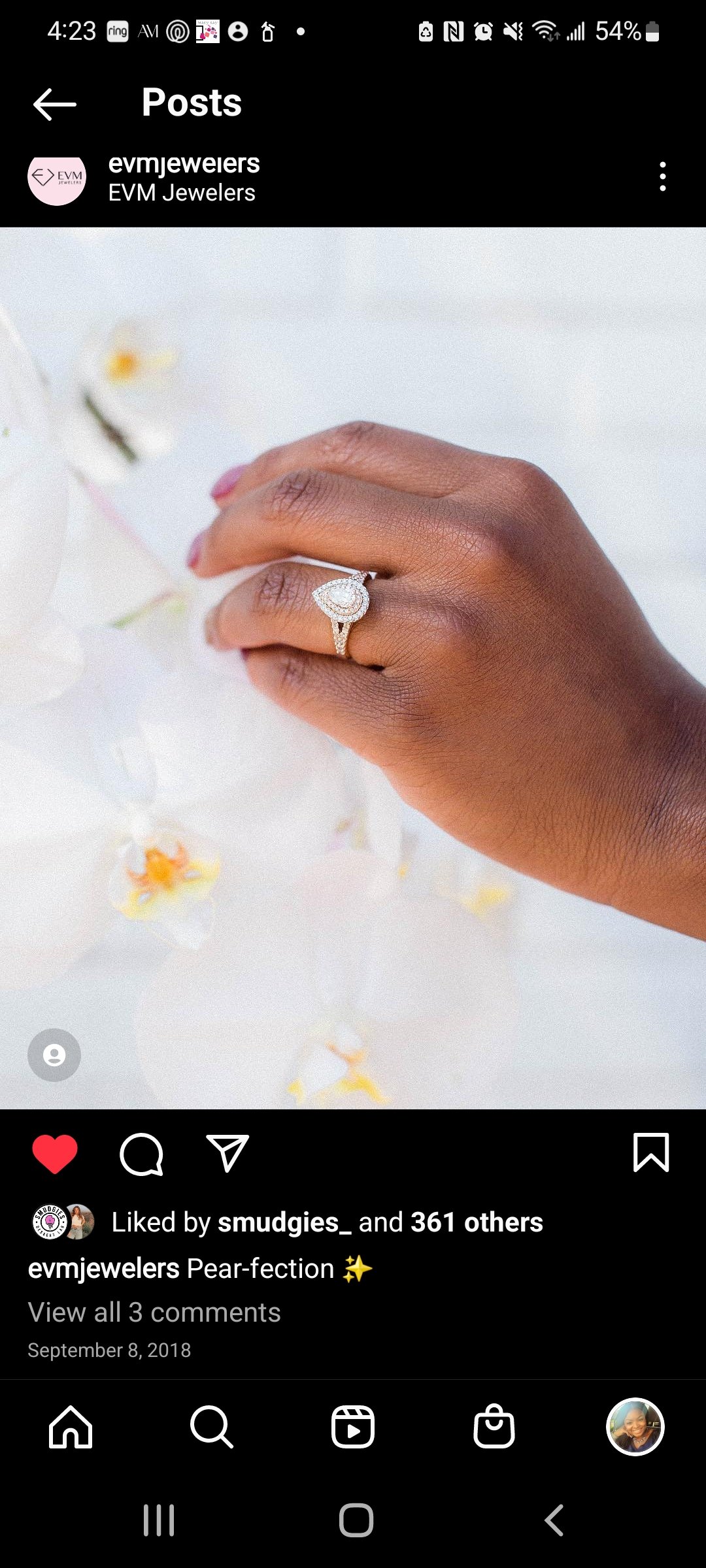
Task: Open my profile tab in the bottom bar
Action: [x=635, y=1427]
